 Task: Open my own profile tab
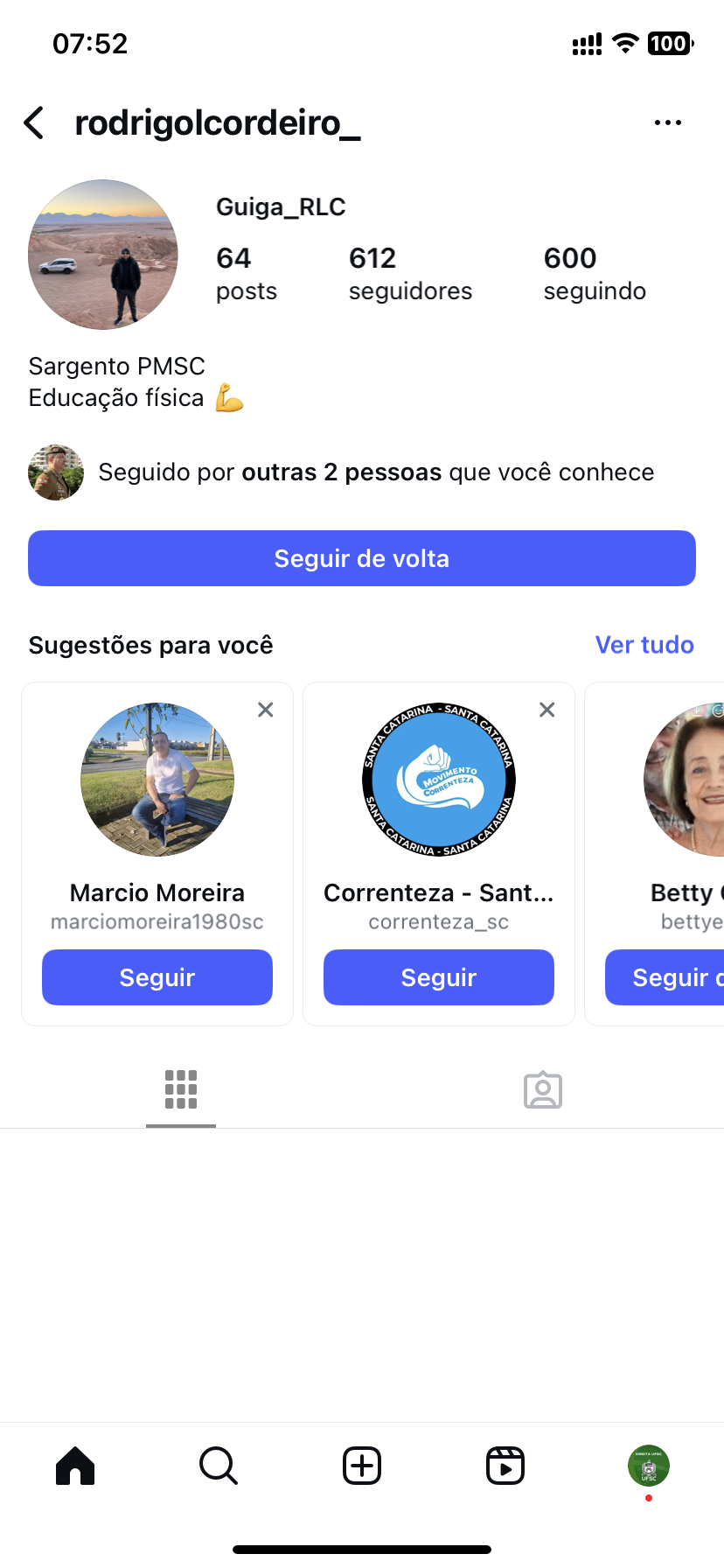pyautogui.click(x=649, y=1466)
